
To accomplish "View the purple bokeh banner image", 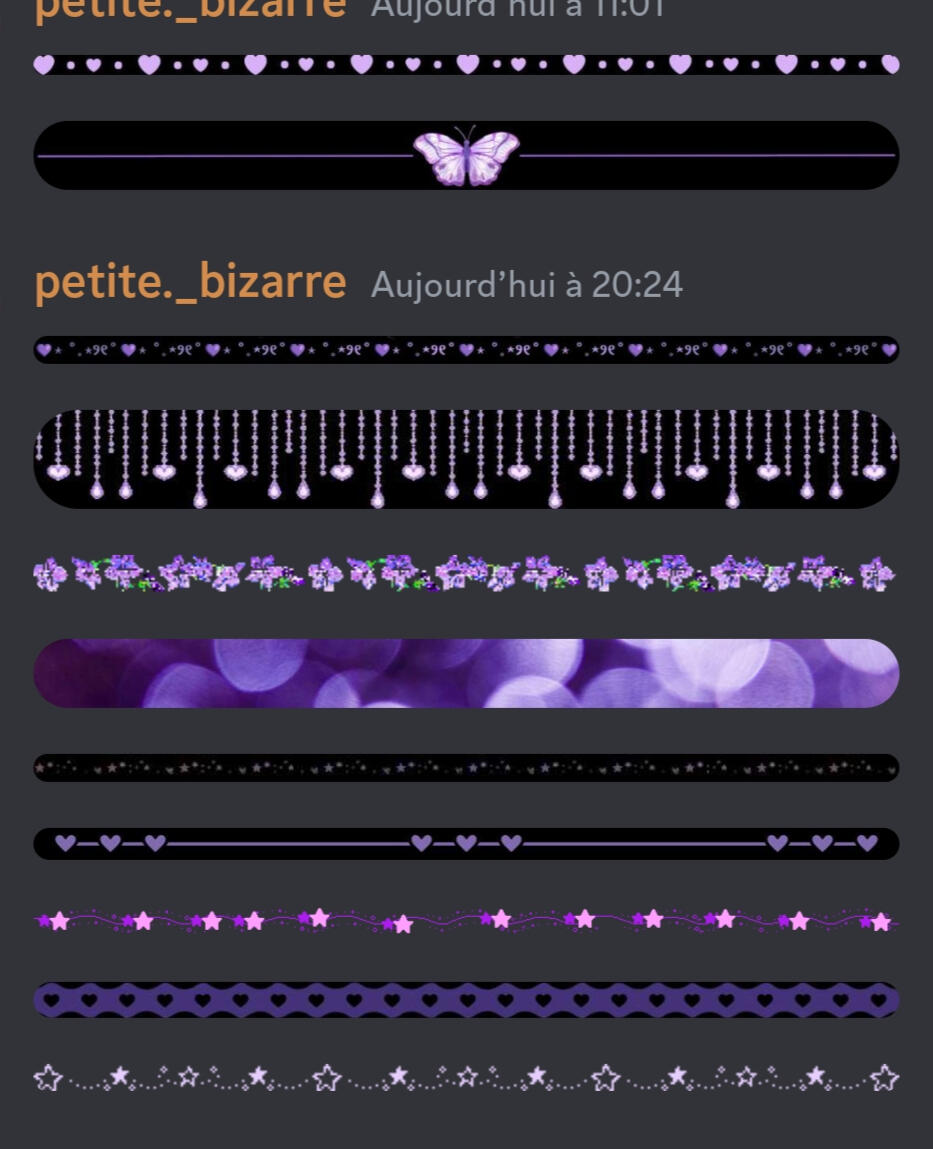I will coord(466,673).
